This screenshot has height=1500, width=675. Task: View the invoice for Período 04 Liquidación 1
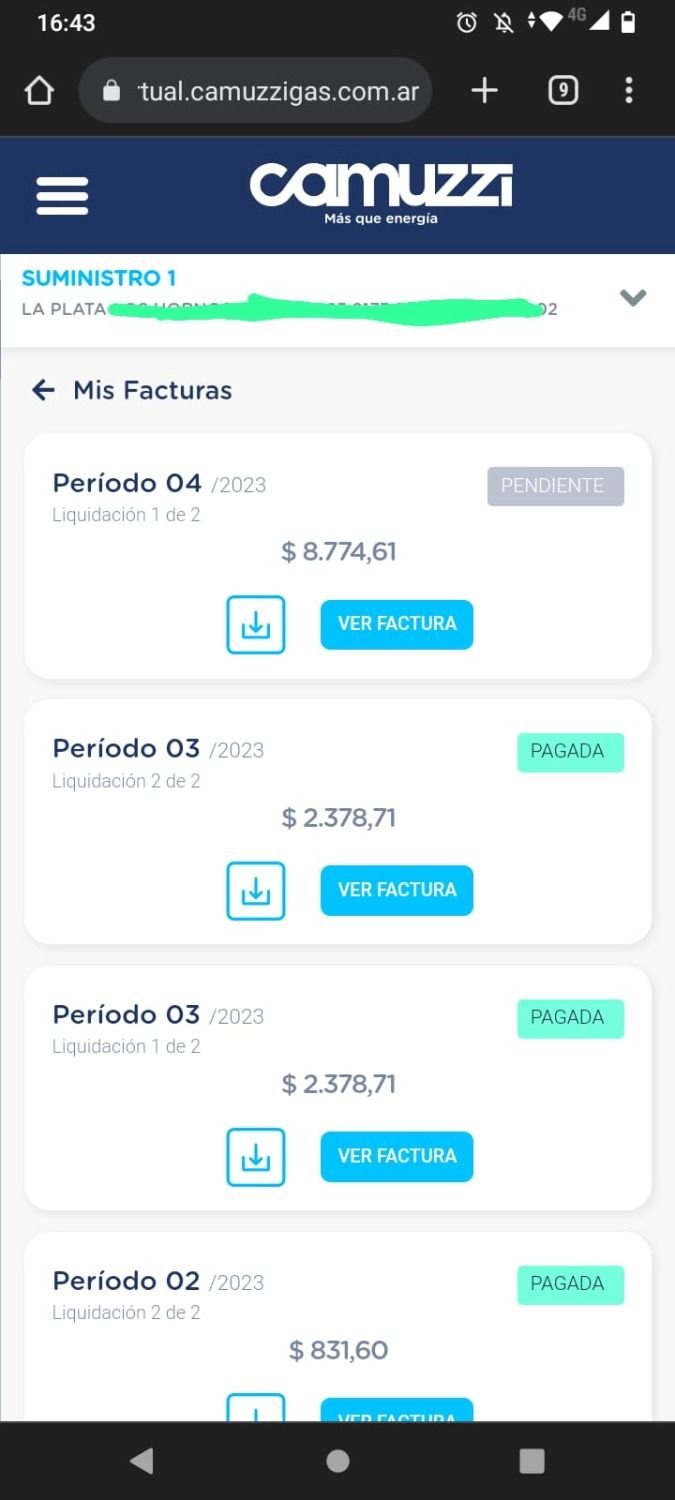click(x=397, y=624)
